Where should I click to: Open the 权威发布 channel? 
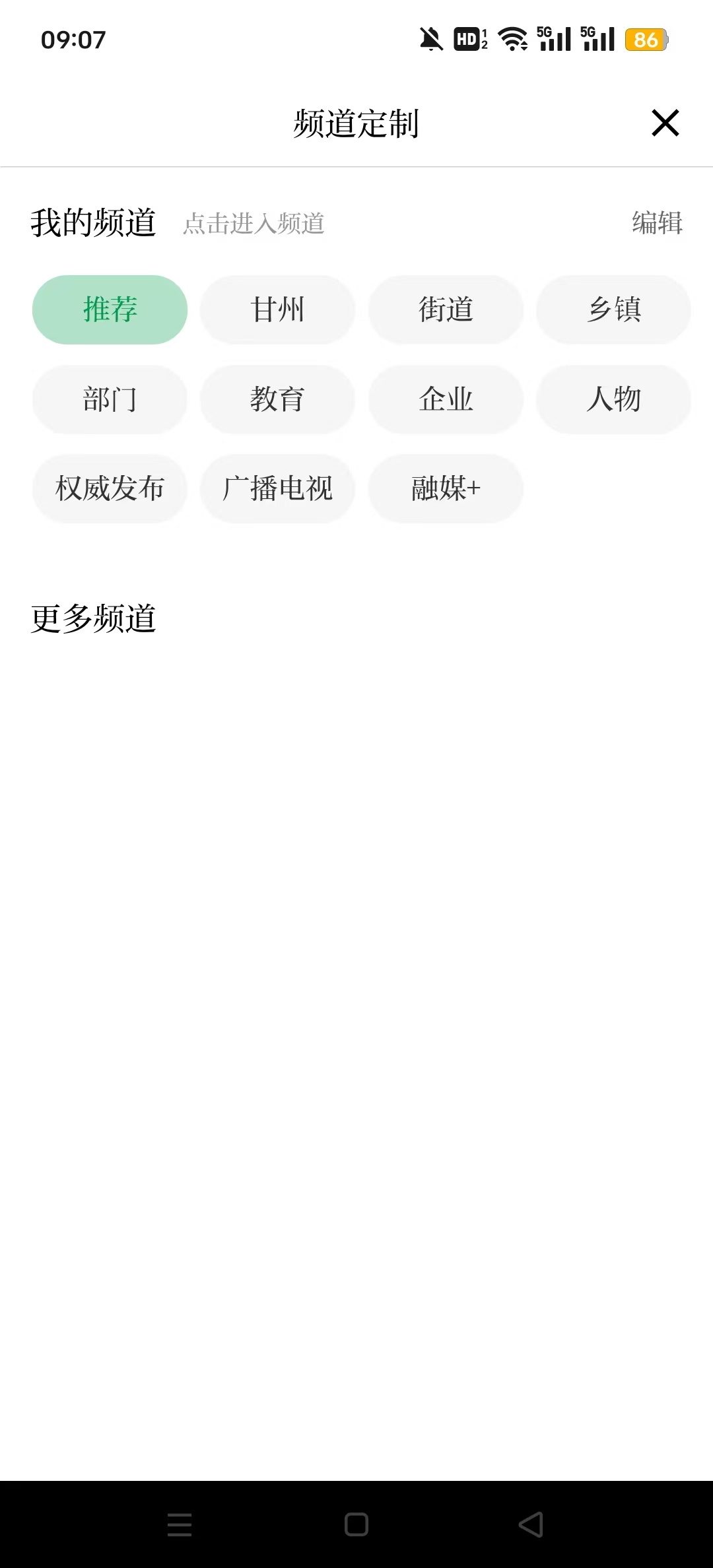click(110, 488)
